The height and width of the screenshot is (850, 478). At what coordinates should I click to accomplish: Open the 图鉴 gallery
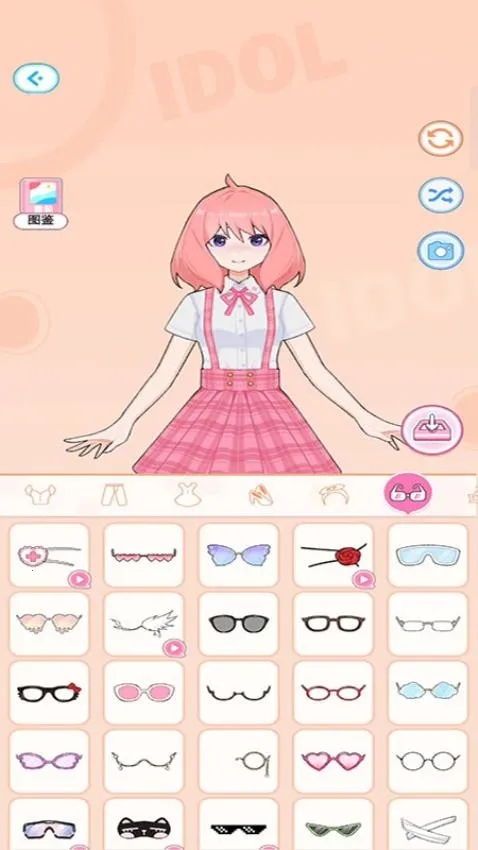click(41, 203)
